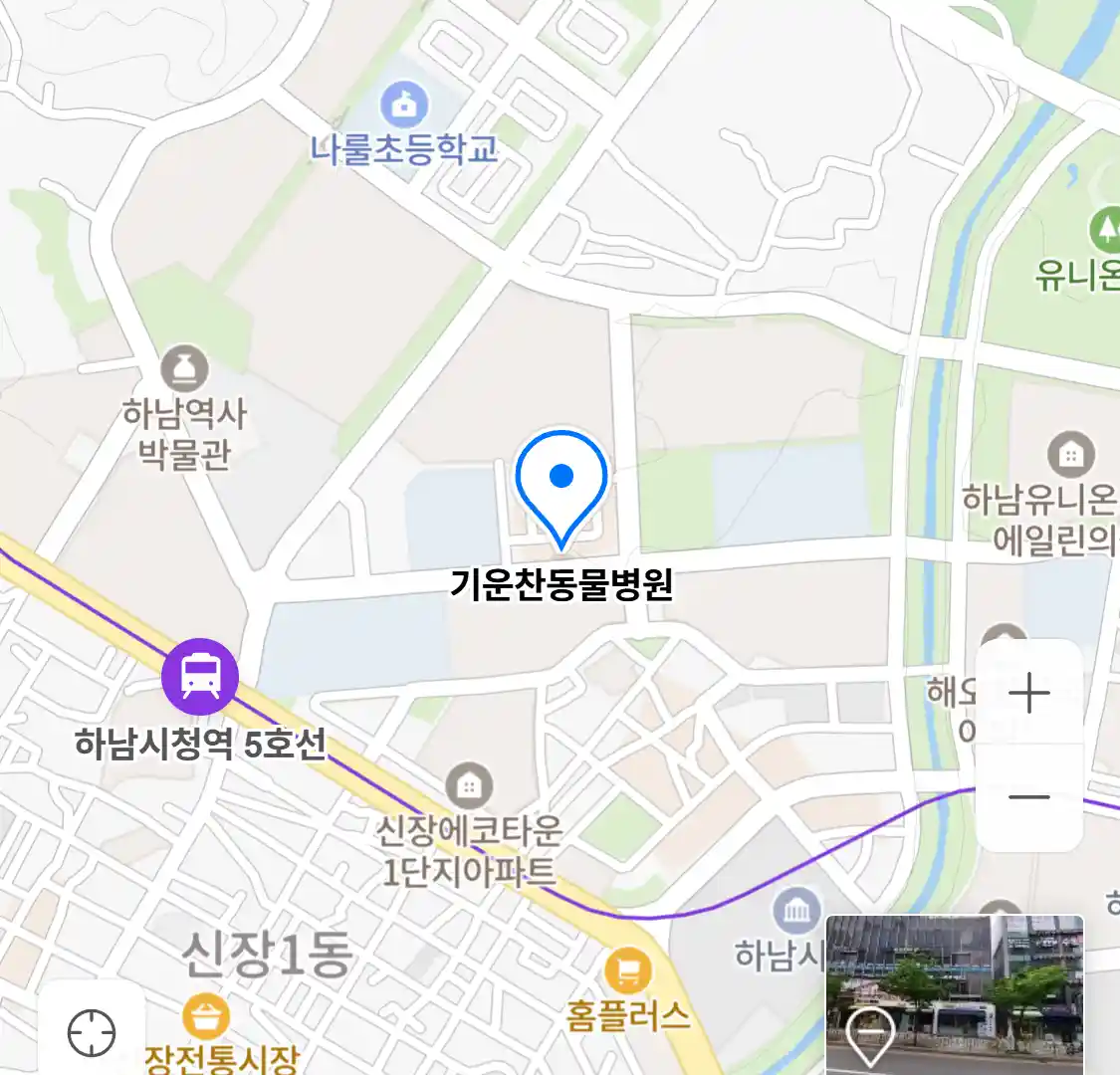Open the 하남역사박물관 museum marker
Viewport: 1120px width, 1075px height.
click(x=185, y=370)
